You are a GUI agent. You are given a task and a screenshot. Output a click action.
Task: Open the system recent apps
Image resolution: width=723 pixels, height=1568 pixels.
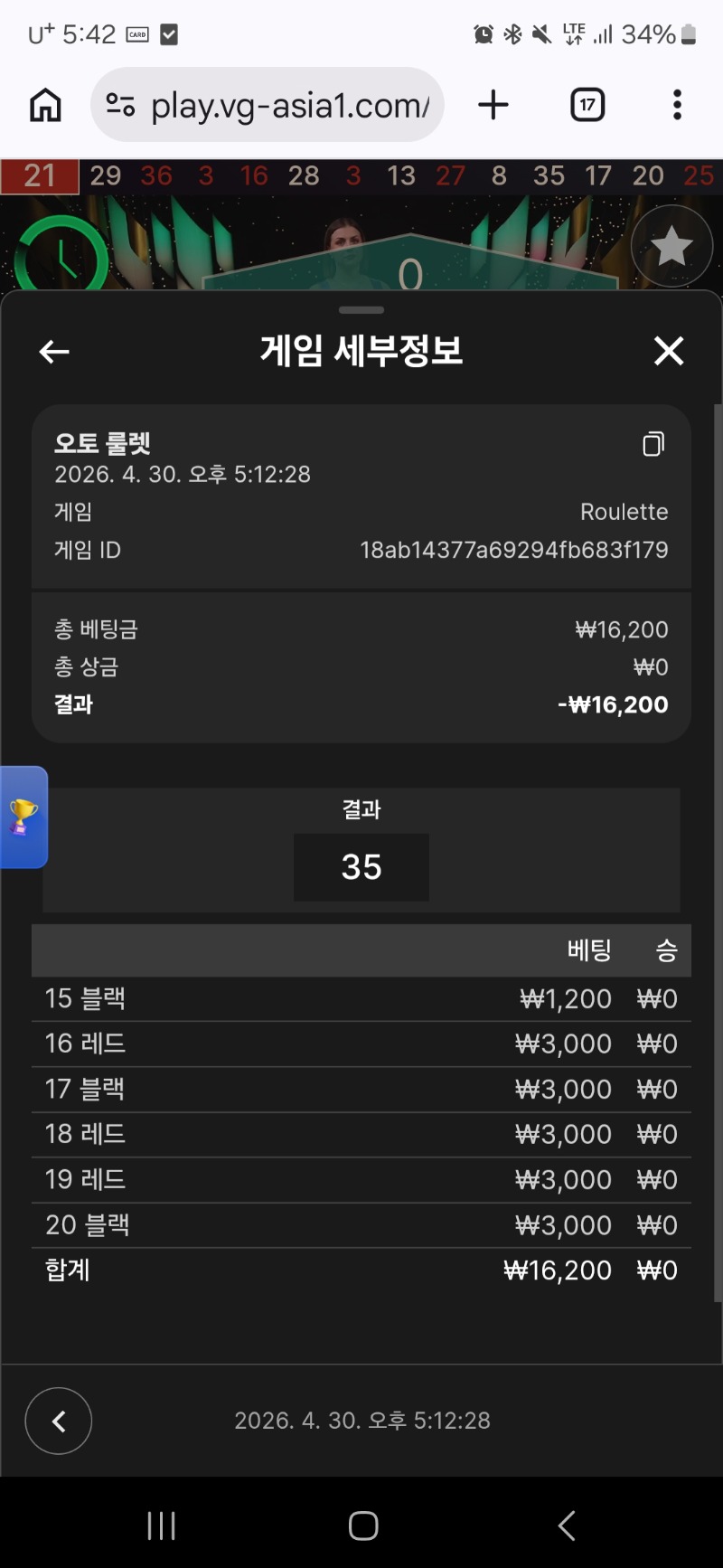tap(161, 1525)
